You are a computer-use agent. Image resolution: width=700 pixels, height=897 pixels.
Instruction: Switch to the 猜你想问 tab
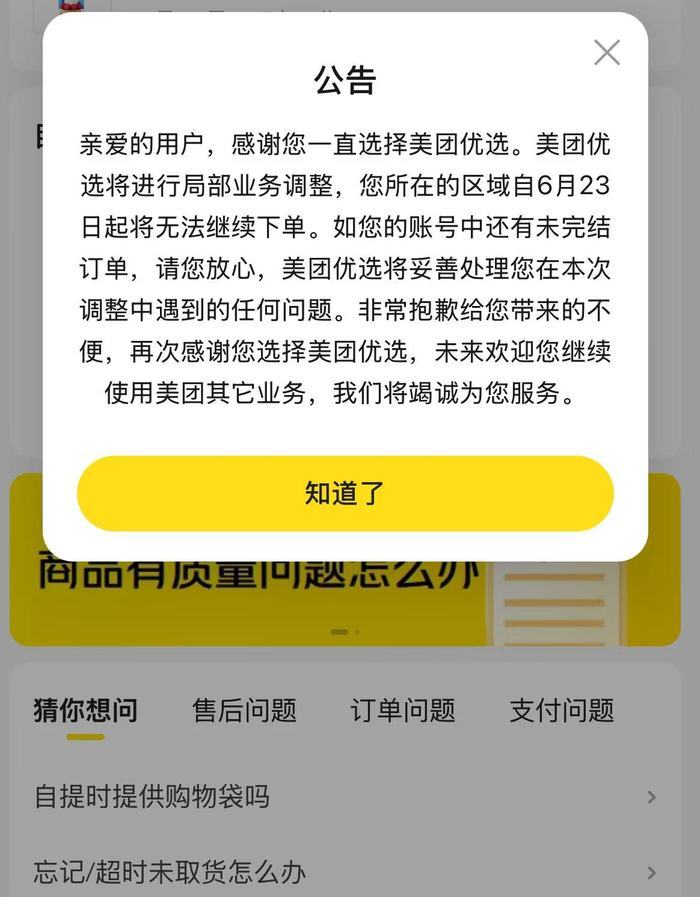85,711
